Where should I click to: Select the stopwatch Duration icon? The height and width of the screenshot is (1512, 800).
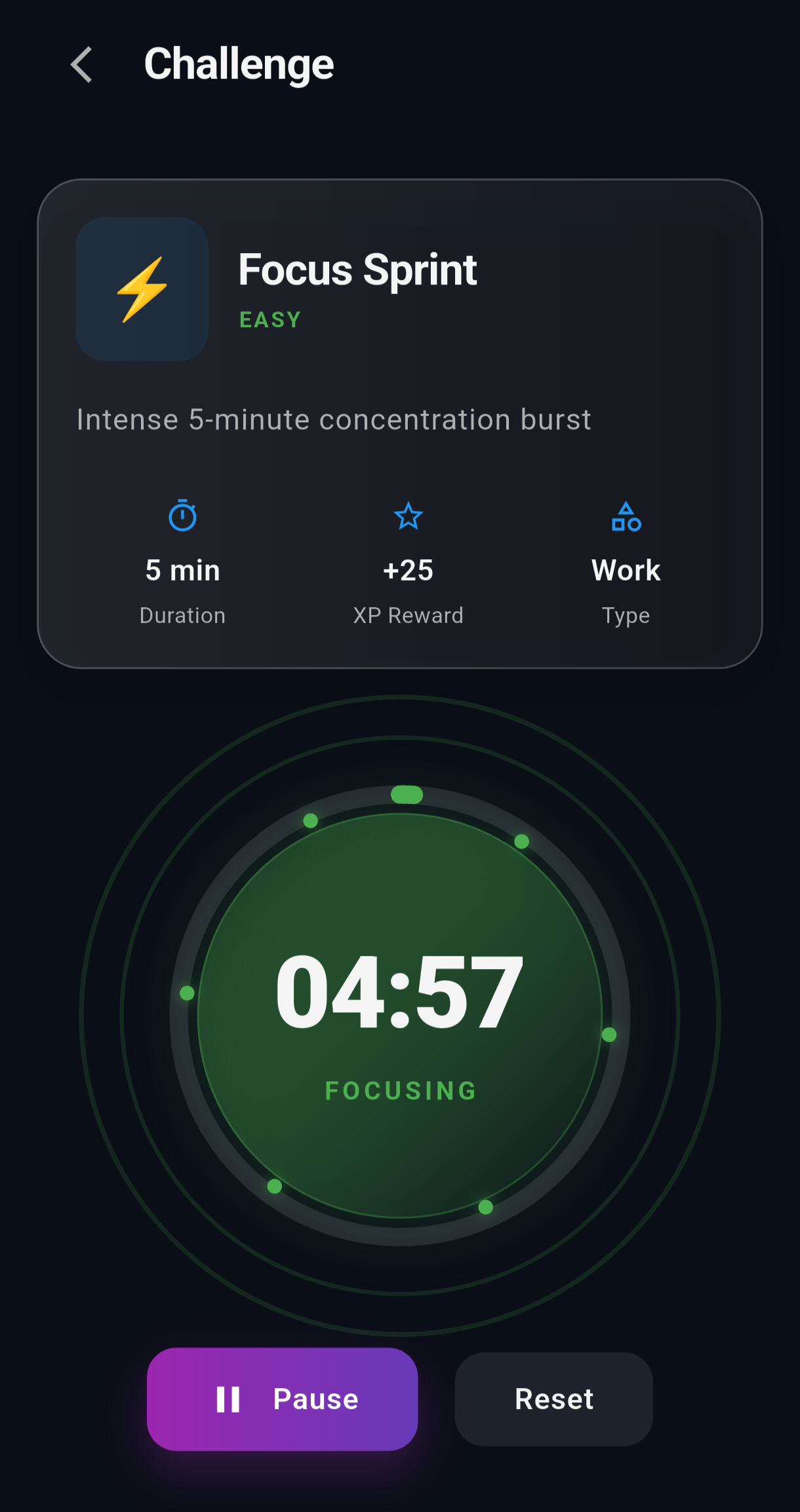183,516
